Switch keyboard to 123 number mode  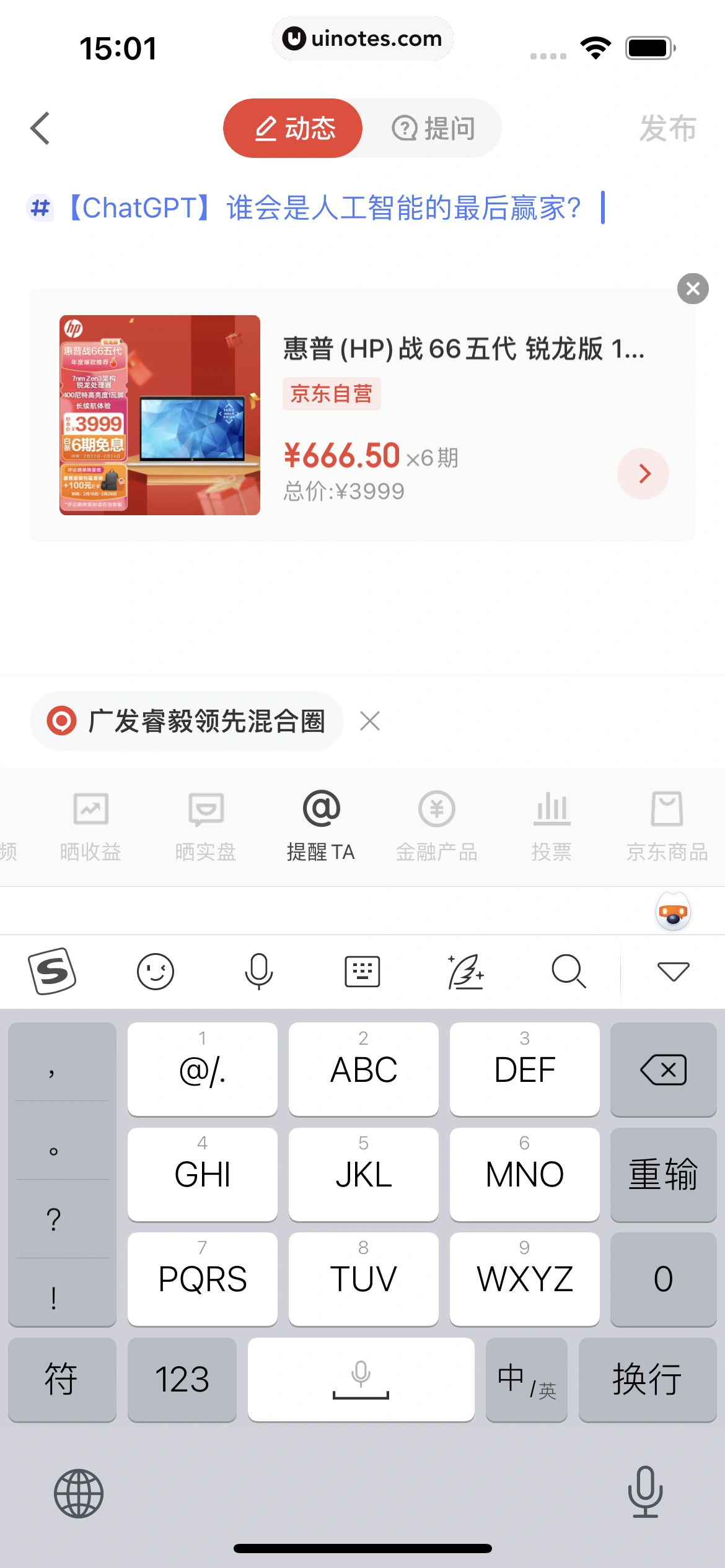coord(182,1379)
